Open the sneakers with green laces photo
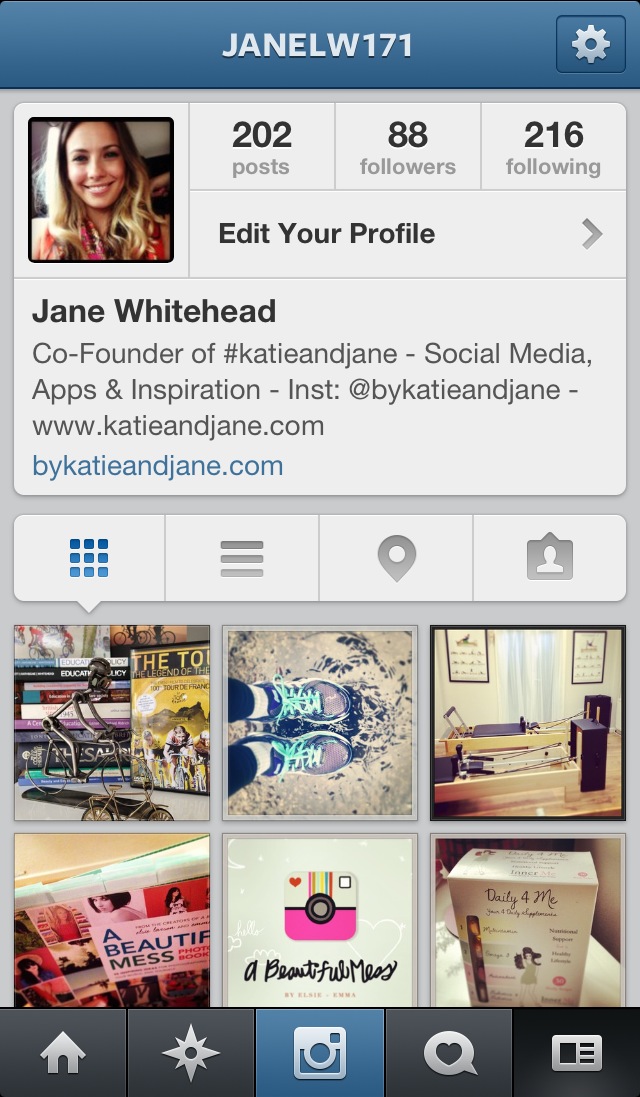640x1097 pixels. click(320, 723)
